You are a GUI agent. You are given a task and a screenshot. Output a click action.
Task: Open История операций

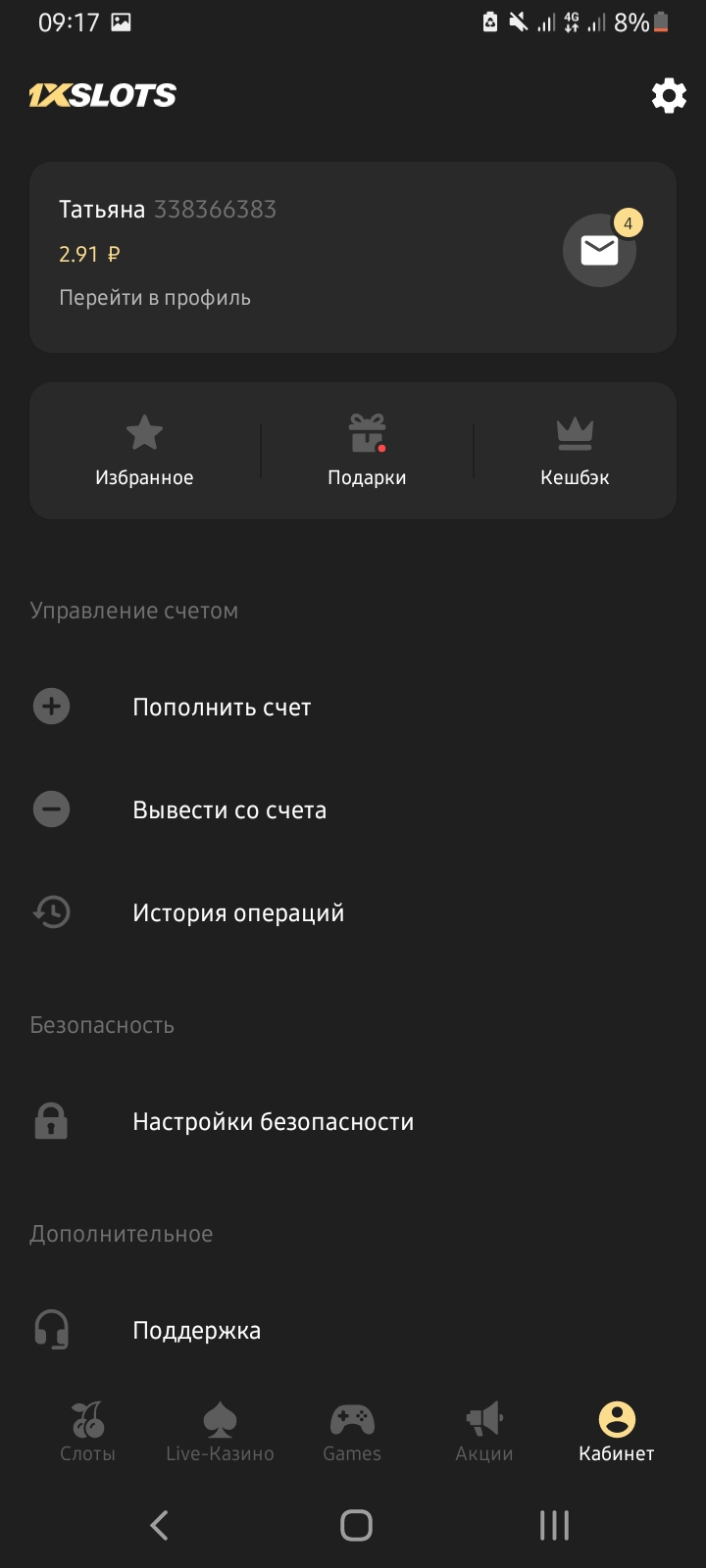coord(238,913)
